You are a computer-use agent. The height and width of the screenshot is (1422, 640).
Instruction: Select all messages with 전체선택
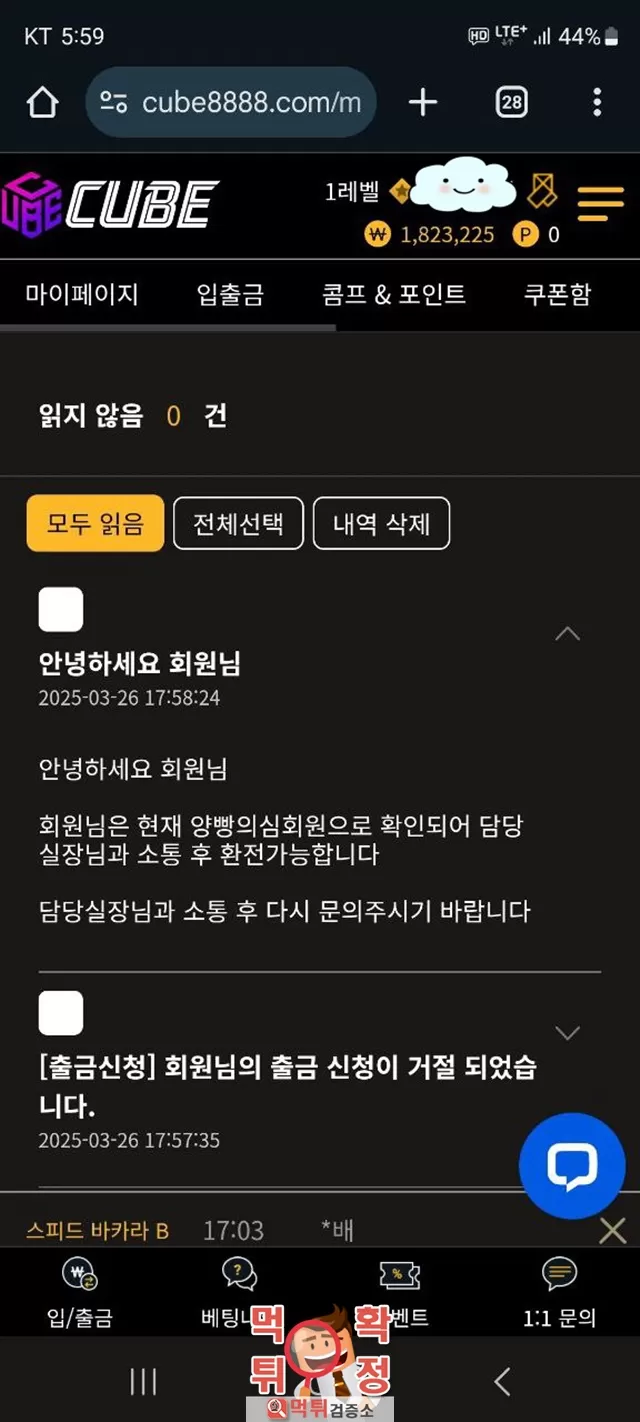[x=238, y=523]
